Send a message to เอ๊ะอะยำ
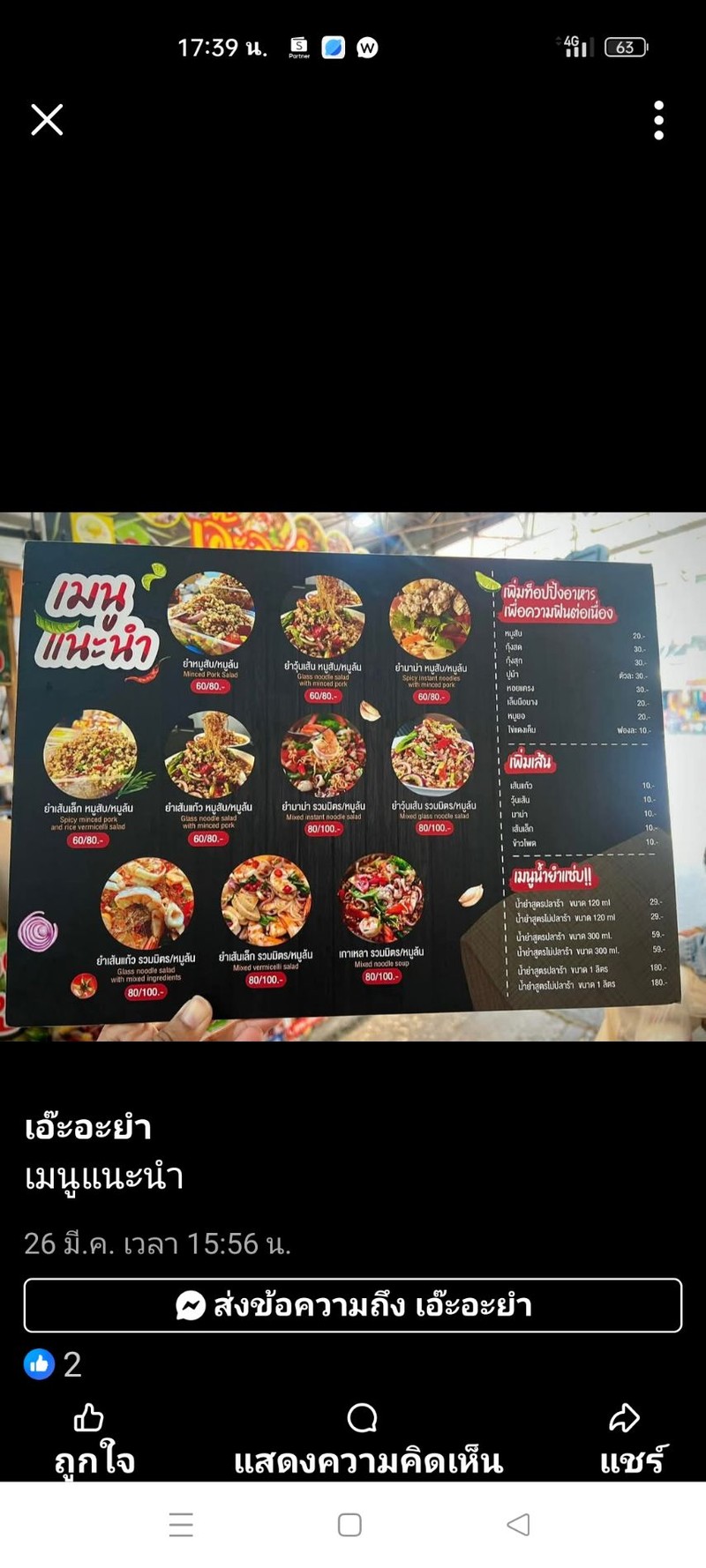 [x=353, y=1305]
